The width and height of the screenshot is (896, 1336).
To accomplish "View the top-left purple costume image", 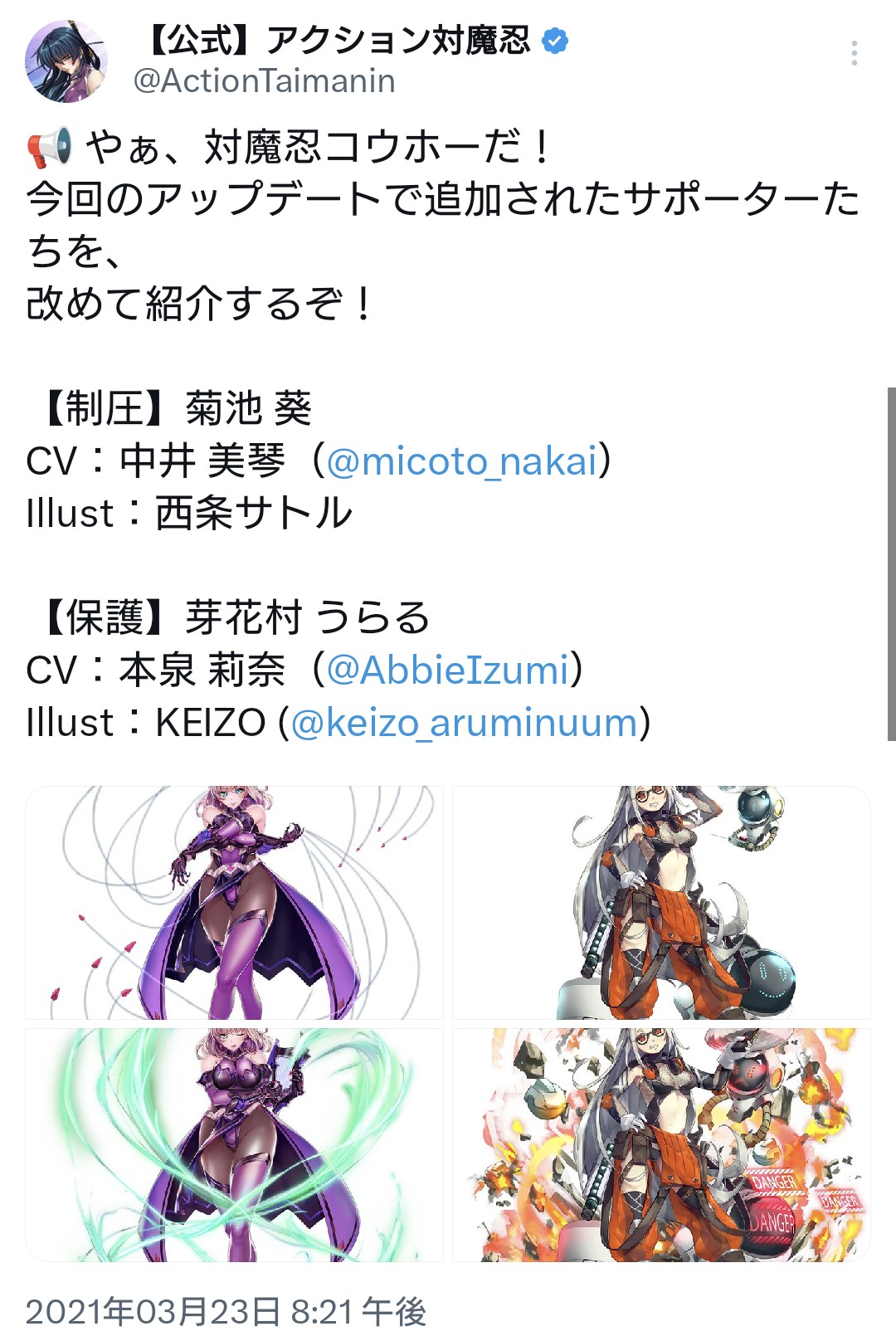I will (x=235, y=902).
